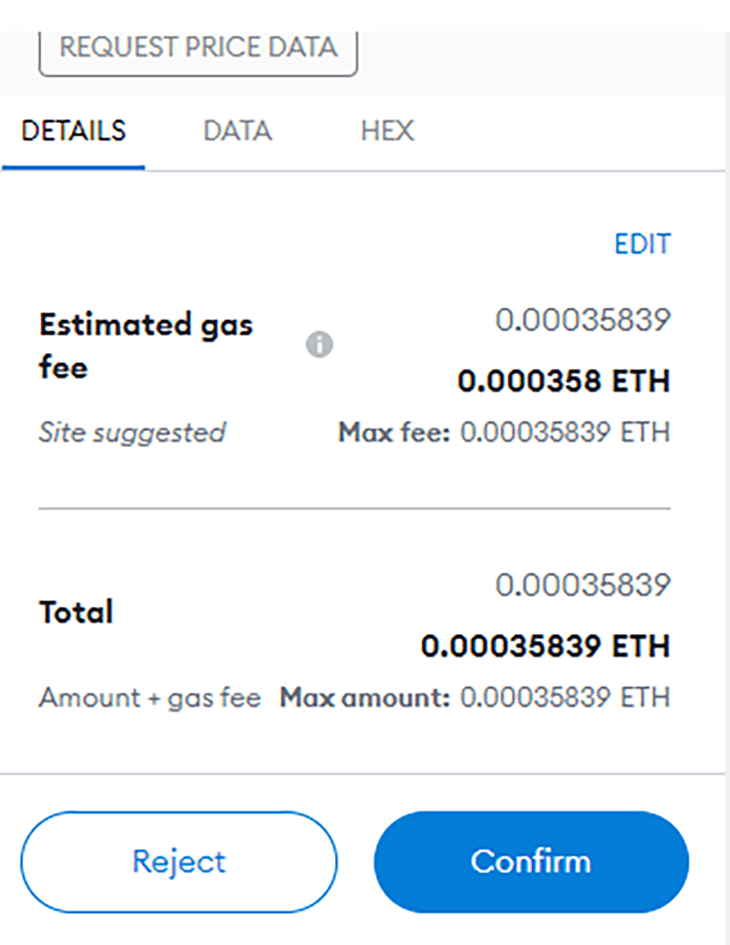
Task: Click the Max fee amount text
Action: (x=565, y=432)
